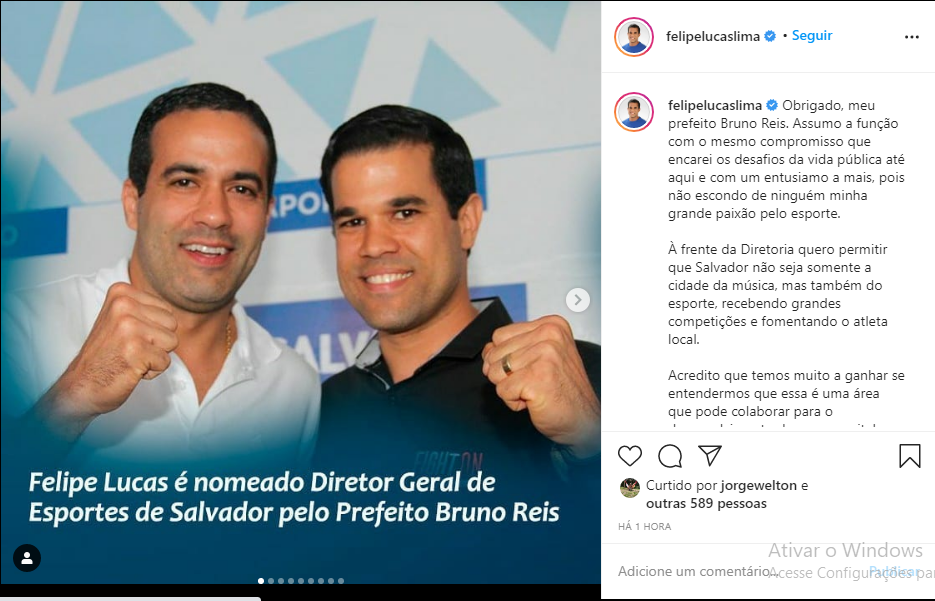Screen dimensions: 935x601
Task: Open caption author felipelucaslima username
Action: (715, 105)
